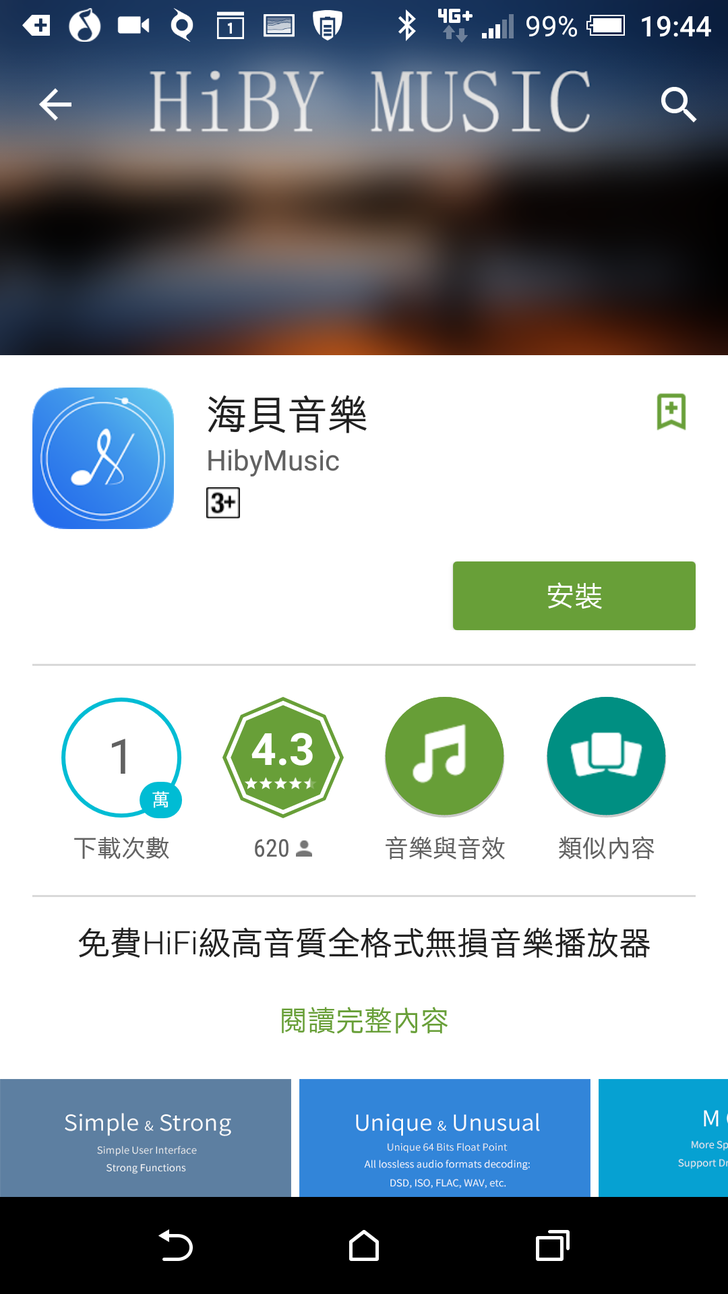This screenshot has height=1294, width=728.
Task: Open the HibyMusic developer page
Action: 273,461
